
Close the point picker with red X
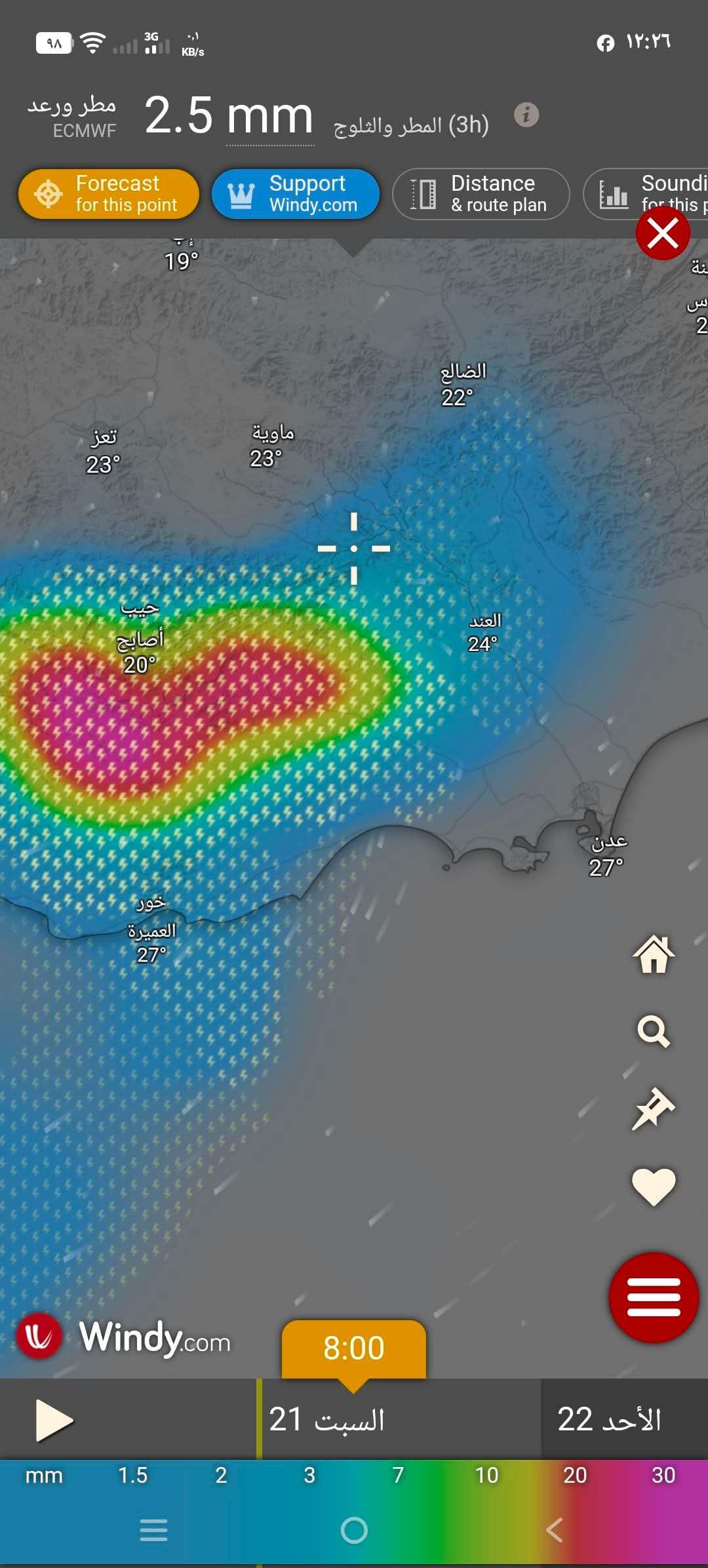[x=663, y=233]
